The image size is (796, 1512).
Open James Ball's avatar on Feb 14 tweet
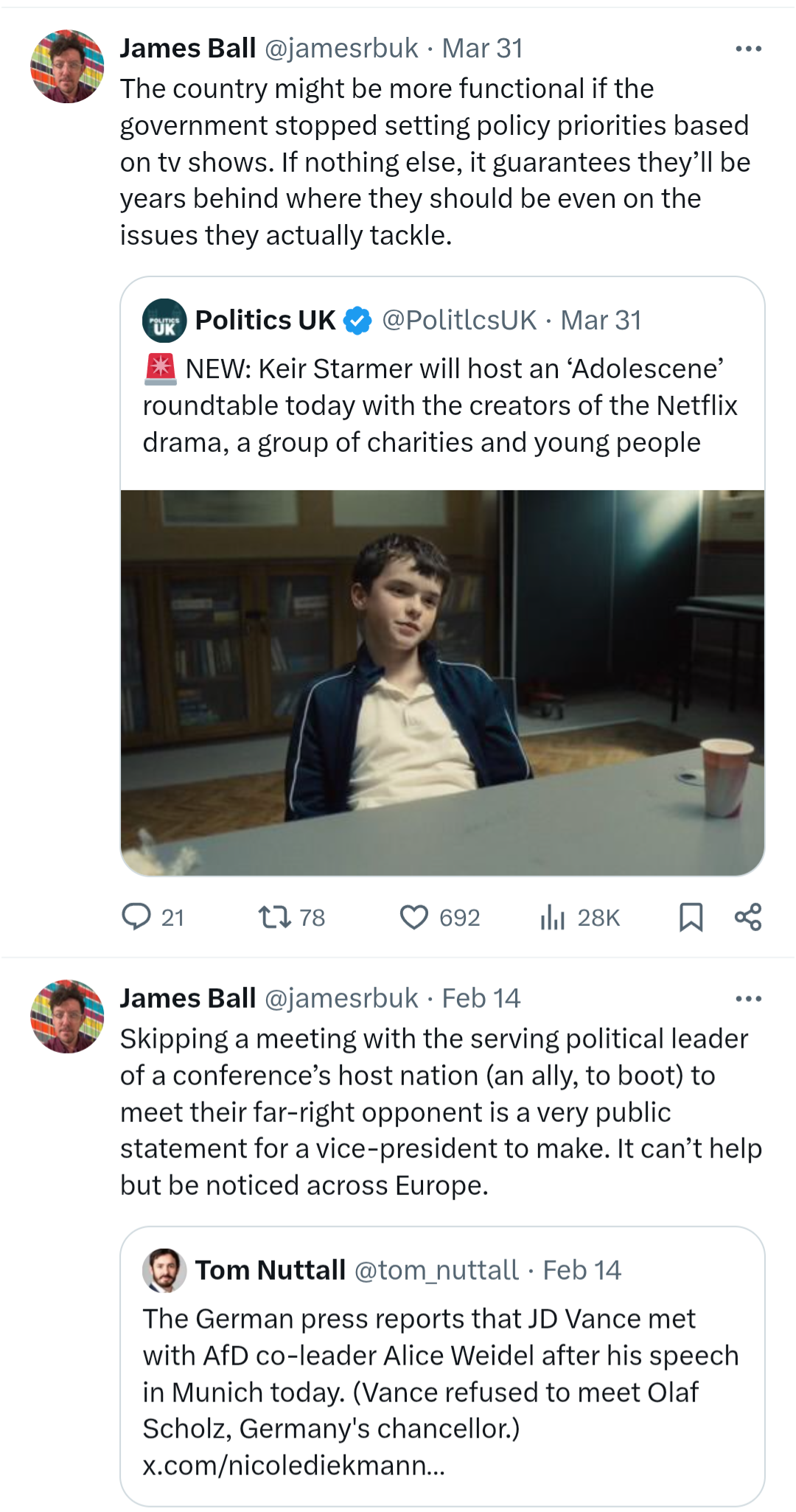(67, 1017)
